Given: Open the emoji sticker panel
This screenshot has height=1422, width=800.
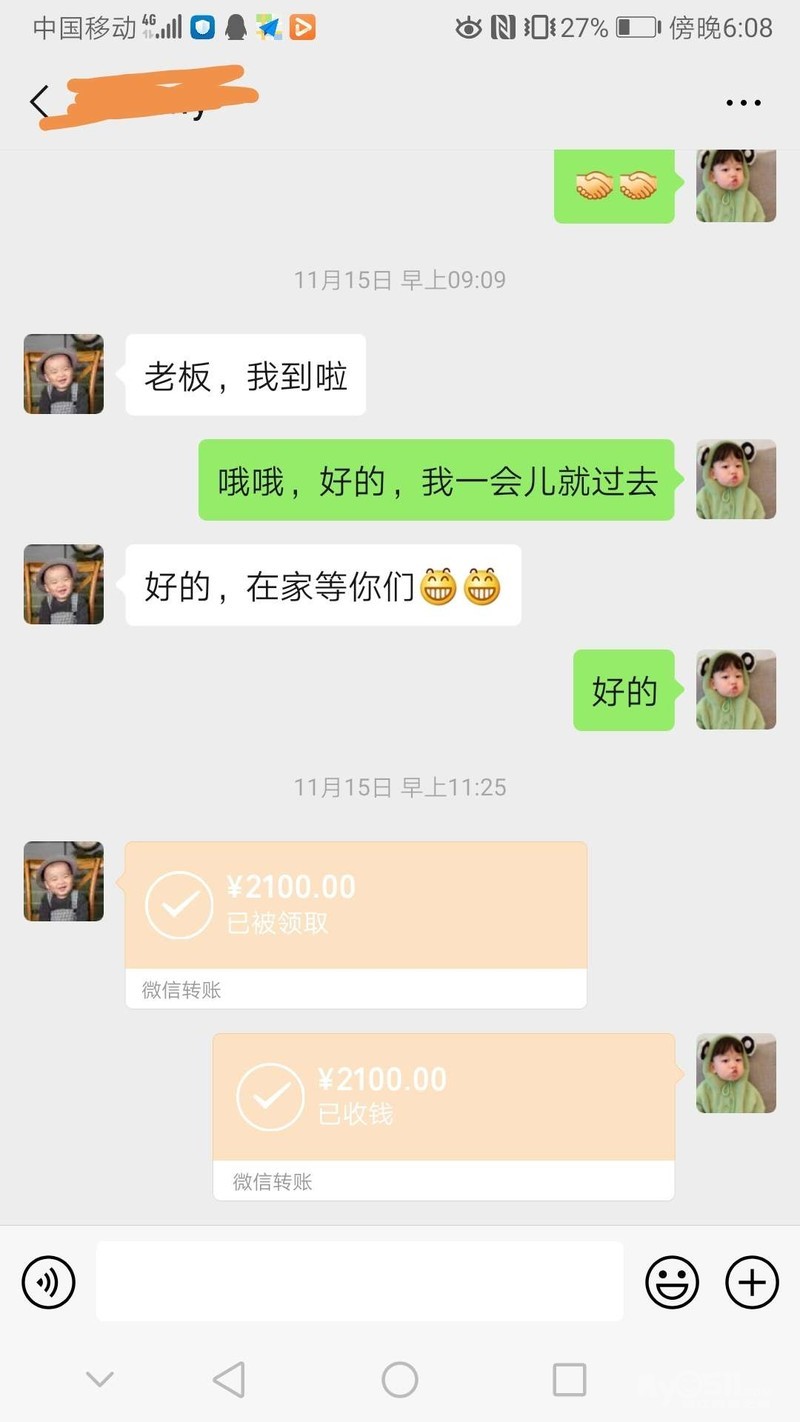Looking at the screenshot, I should coord(672,1281).
